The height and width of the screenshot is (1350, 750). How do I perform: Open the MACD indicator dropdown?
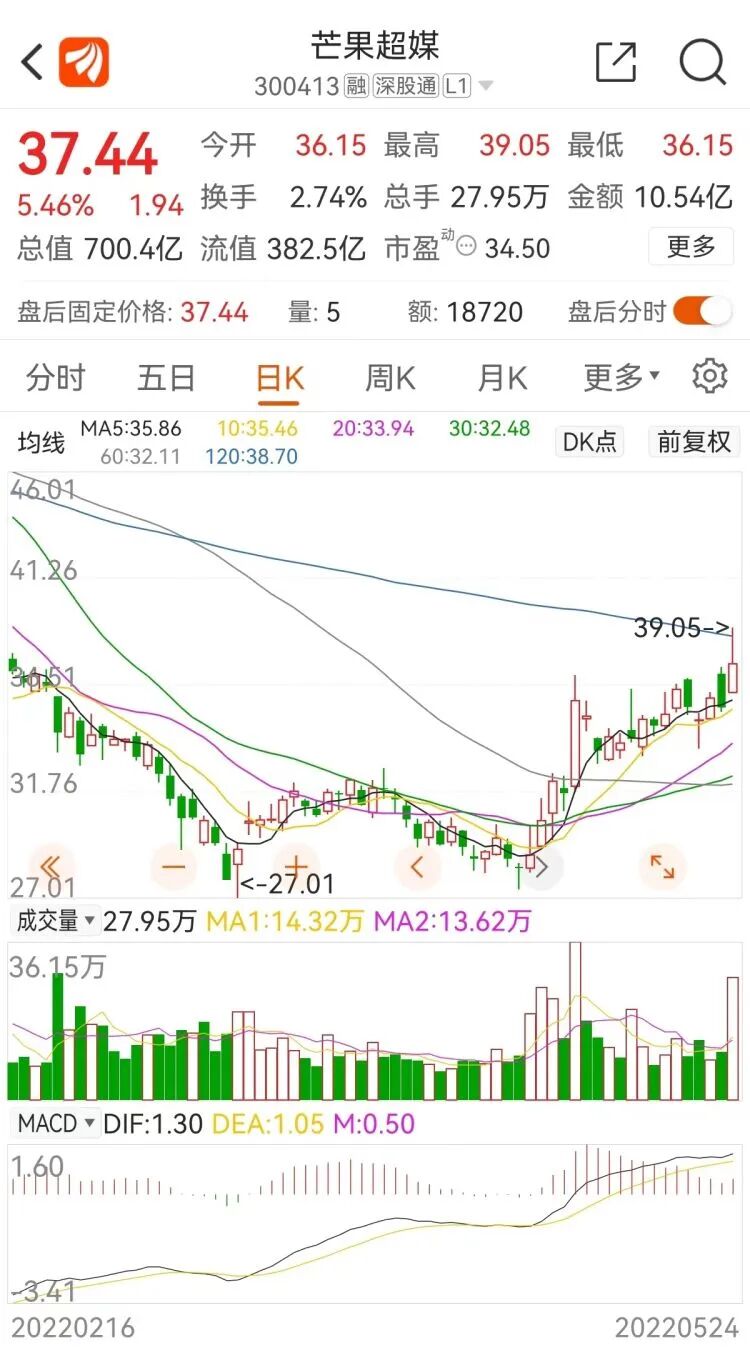(57, 1123)
